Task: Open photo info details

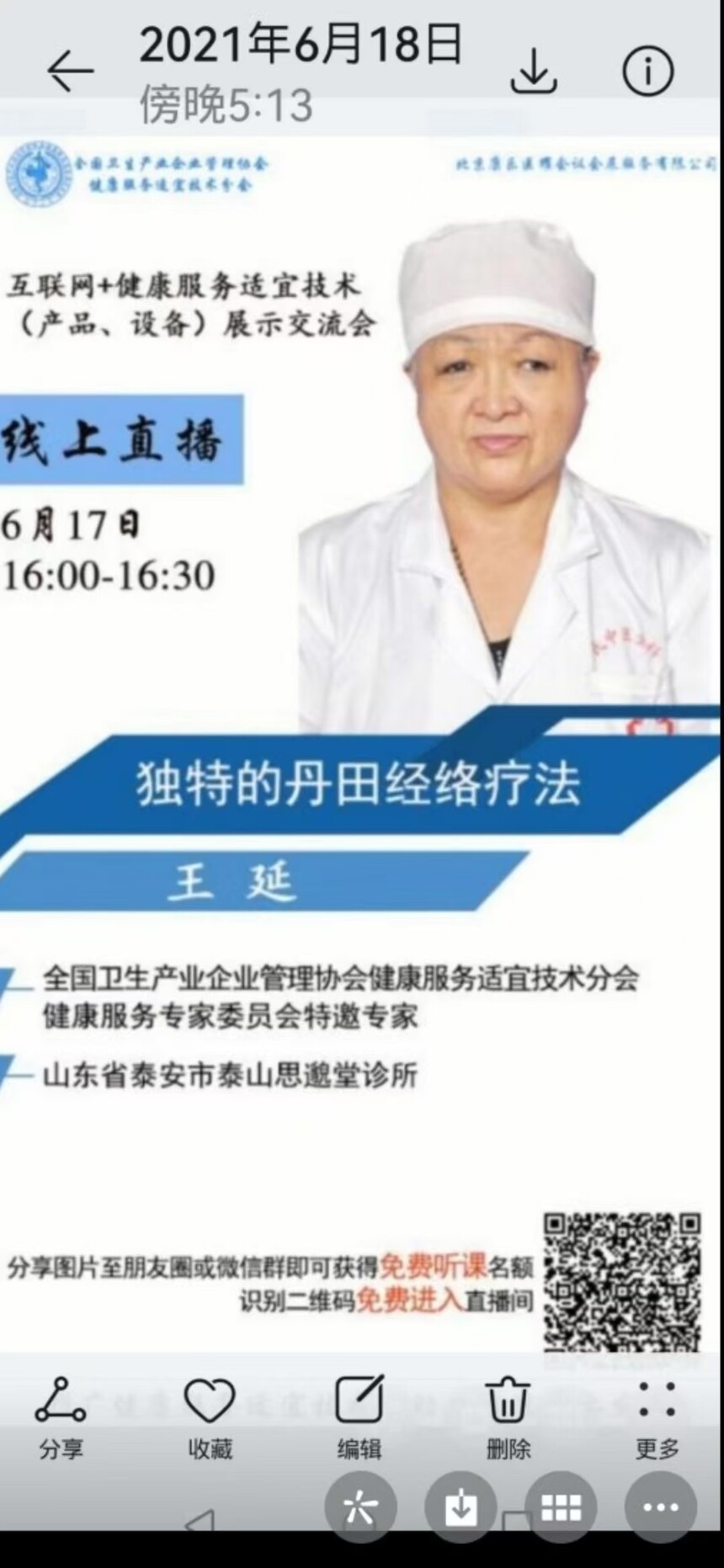Action: point(647,71)
